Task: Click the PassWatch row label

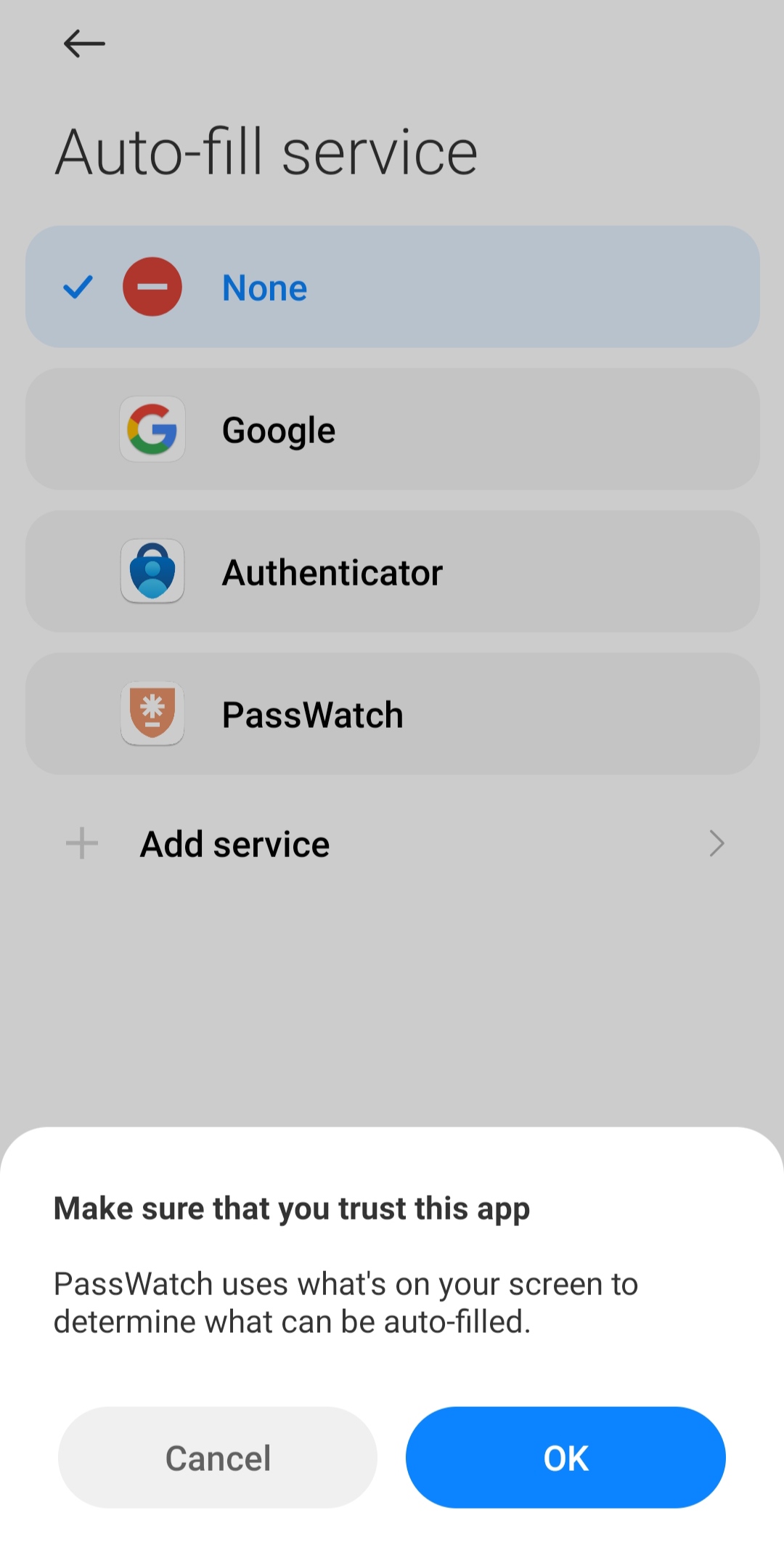Action: (313, 714)
